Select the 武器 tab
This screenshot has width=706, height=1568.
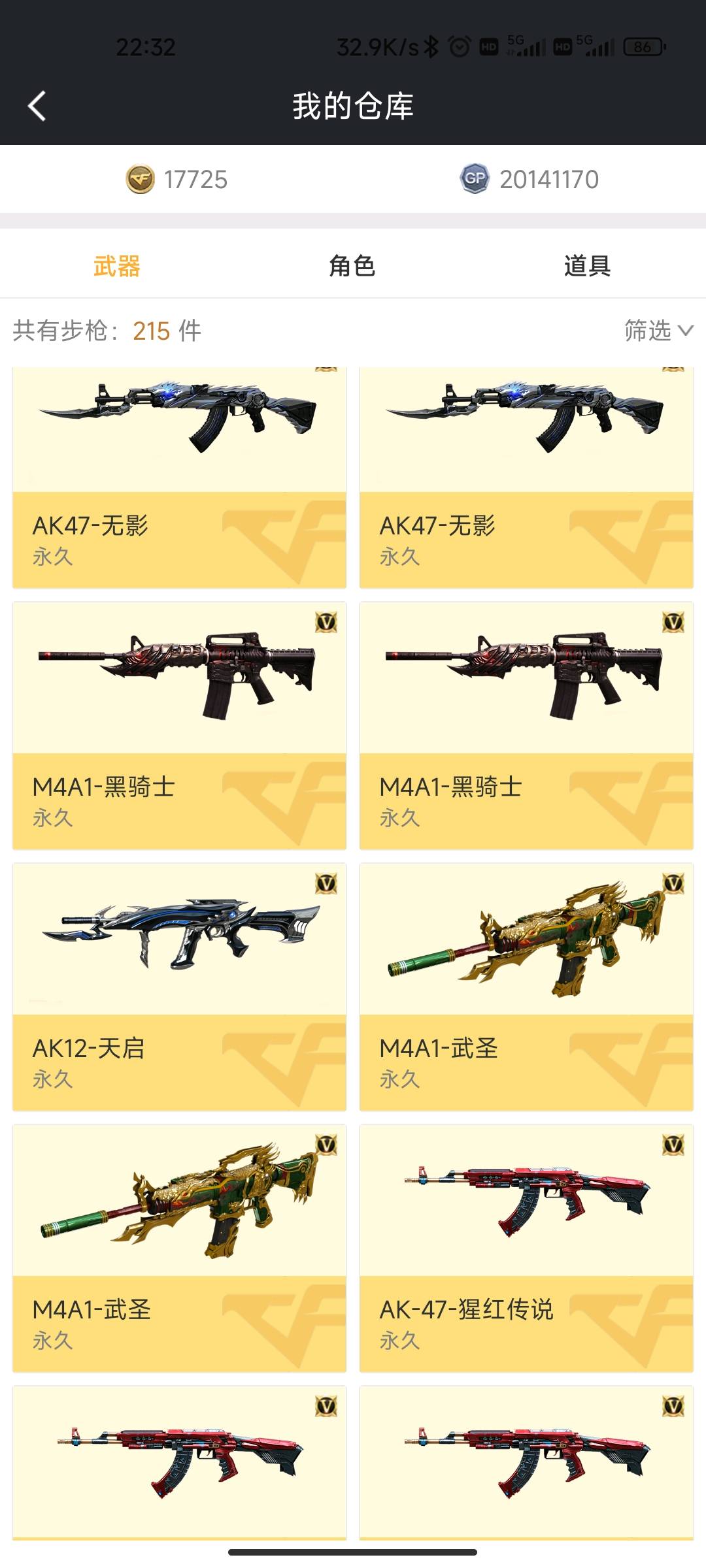pyautogui.click(x=117, y=266)
